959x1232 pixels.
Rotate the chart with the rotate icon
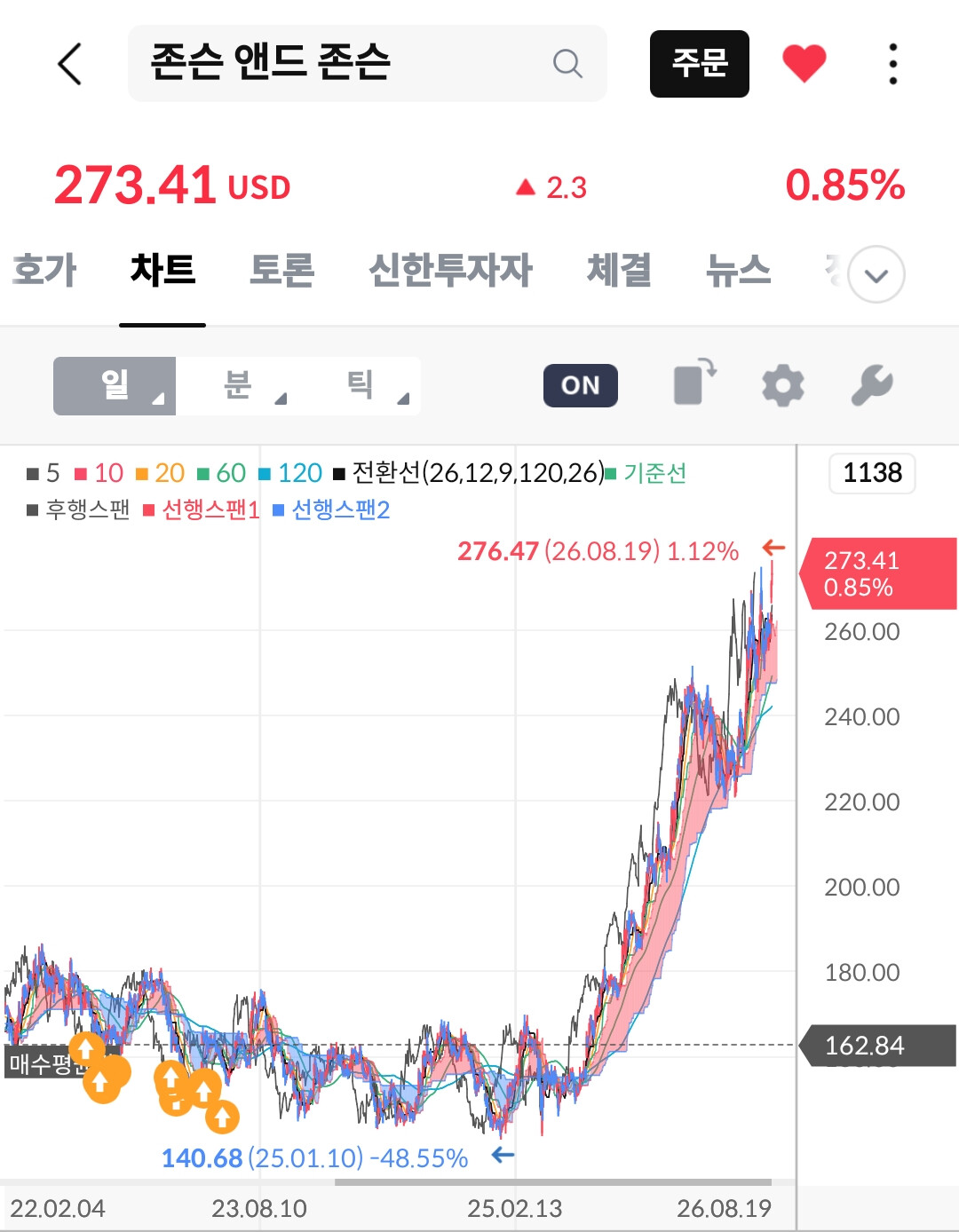[695, 382]
